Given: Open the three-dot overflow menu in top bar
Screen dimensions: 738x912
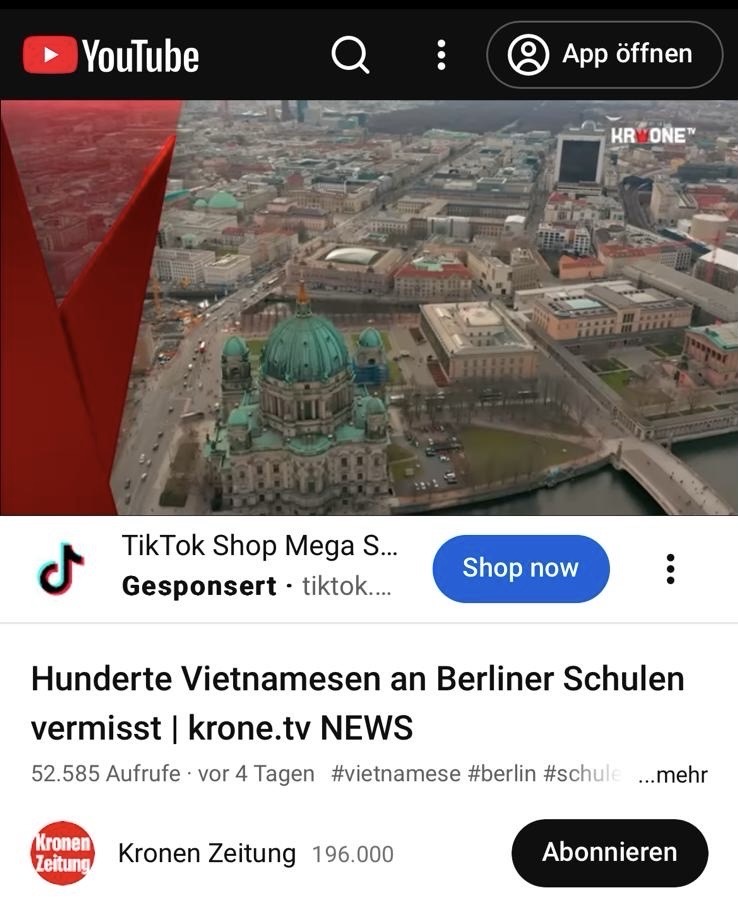Looking at the screenshot, I should [x=440, y=55].
